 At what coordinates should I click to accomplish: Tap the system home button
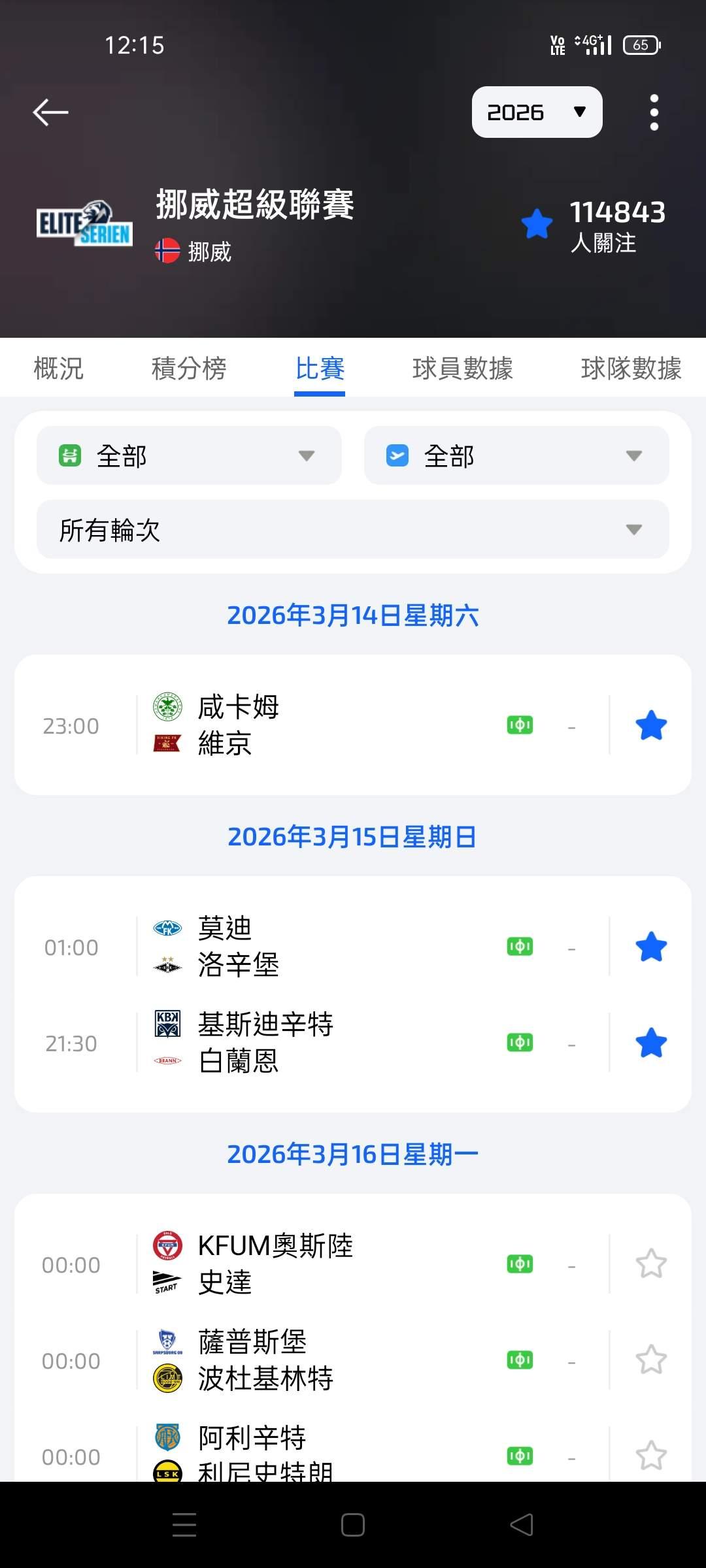click(x=353, y=1526)
